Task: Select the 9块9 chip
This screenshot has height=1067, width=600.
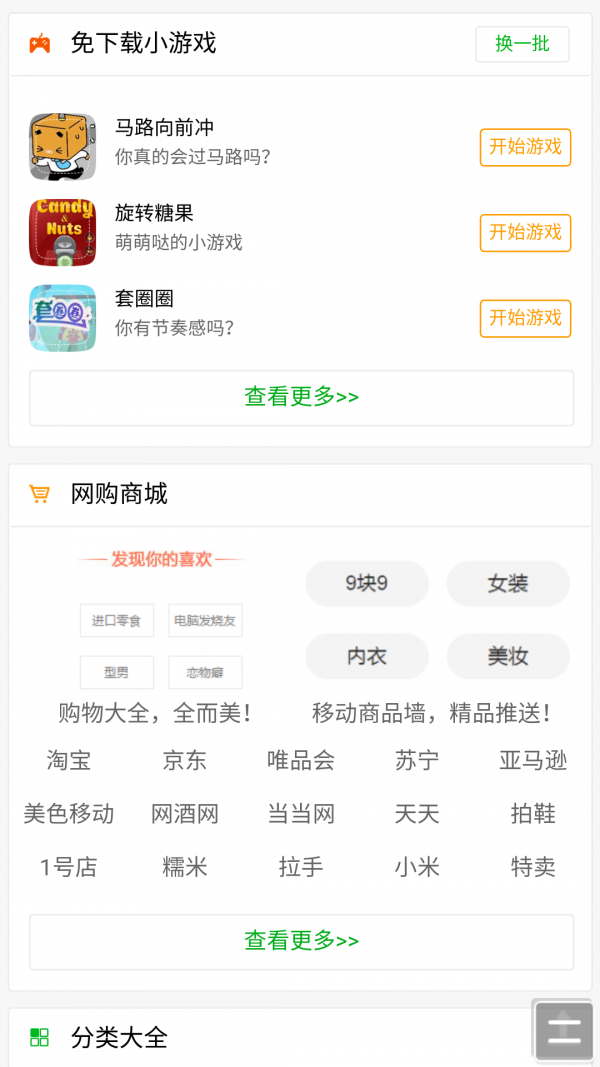Action: tap(367, 584)
